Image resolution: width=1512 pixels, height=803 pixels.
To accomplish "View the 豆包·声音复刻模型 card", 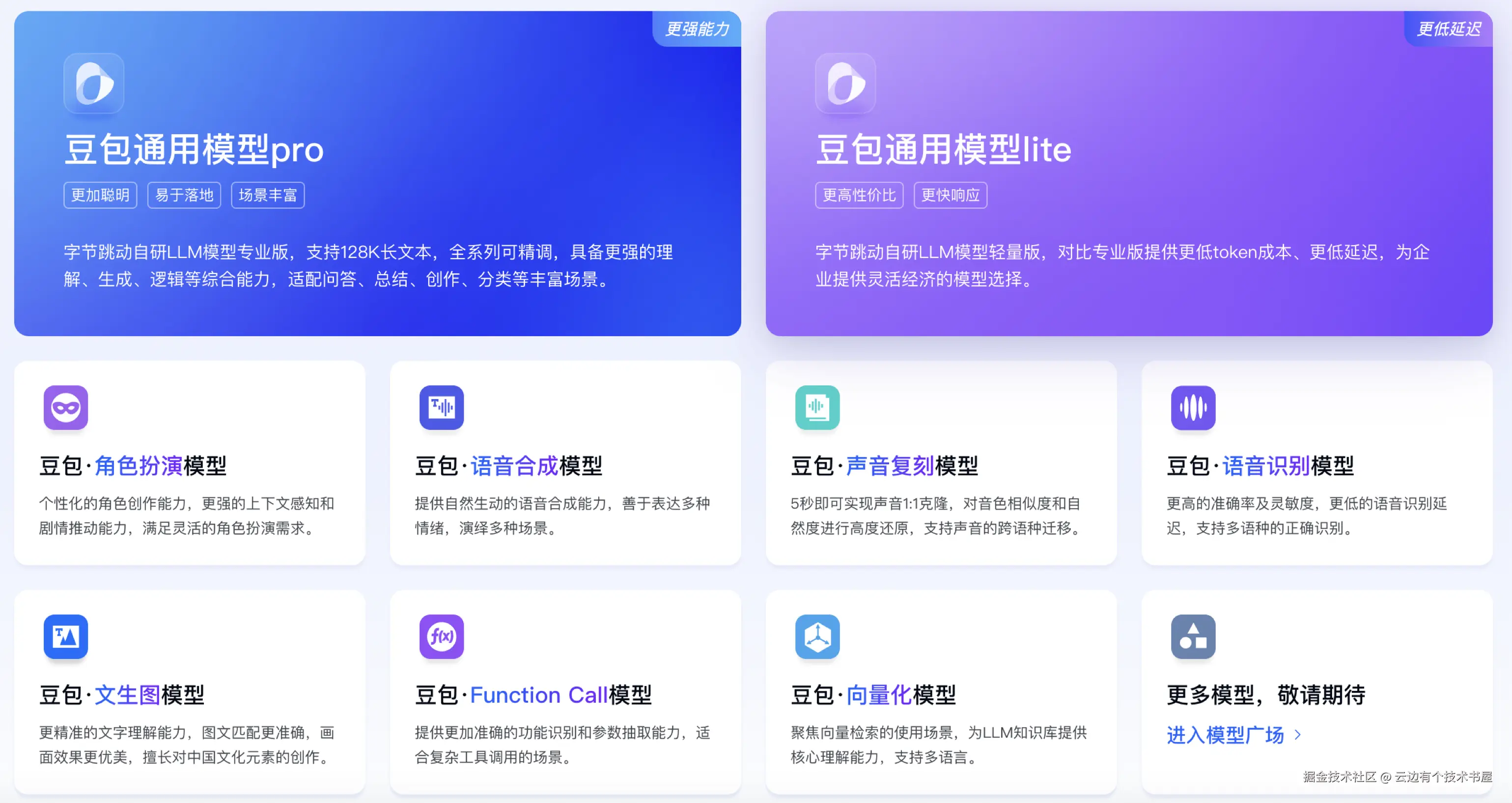I will pyautogui.click(x=940, y=464).
